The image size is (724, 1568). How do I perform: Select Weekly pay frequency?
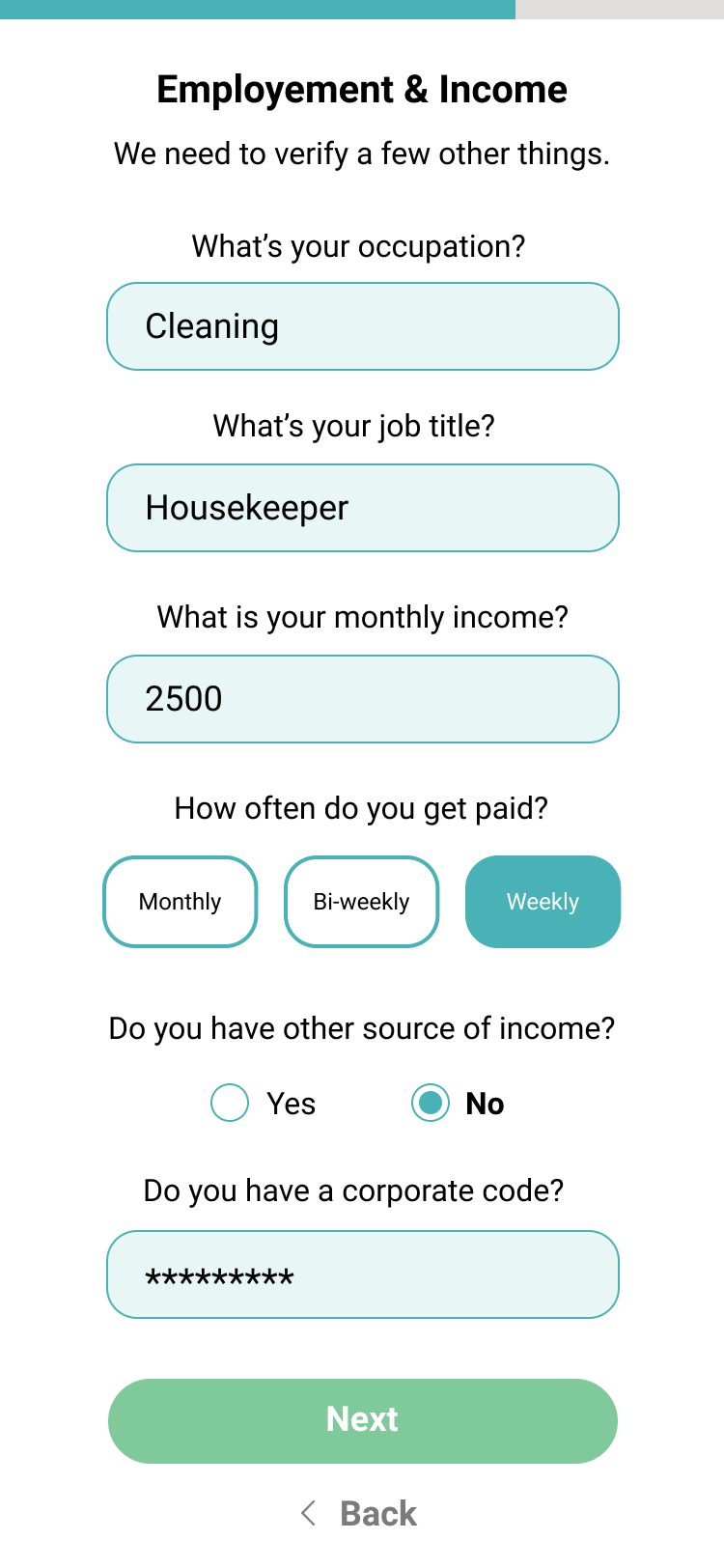point(543,902)
